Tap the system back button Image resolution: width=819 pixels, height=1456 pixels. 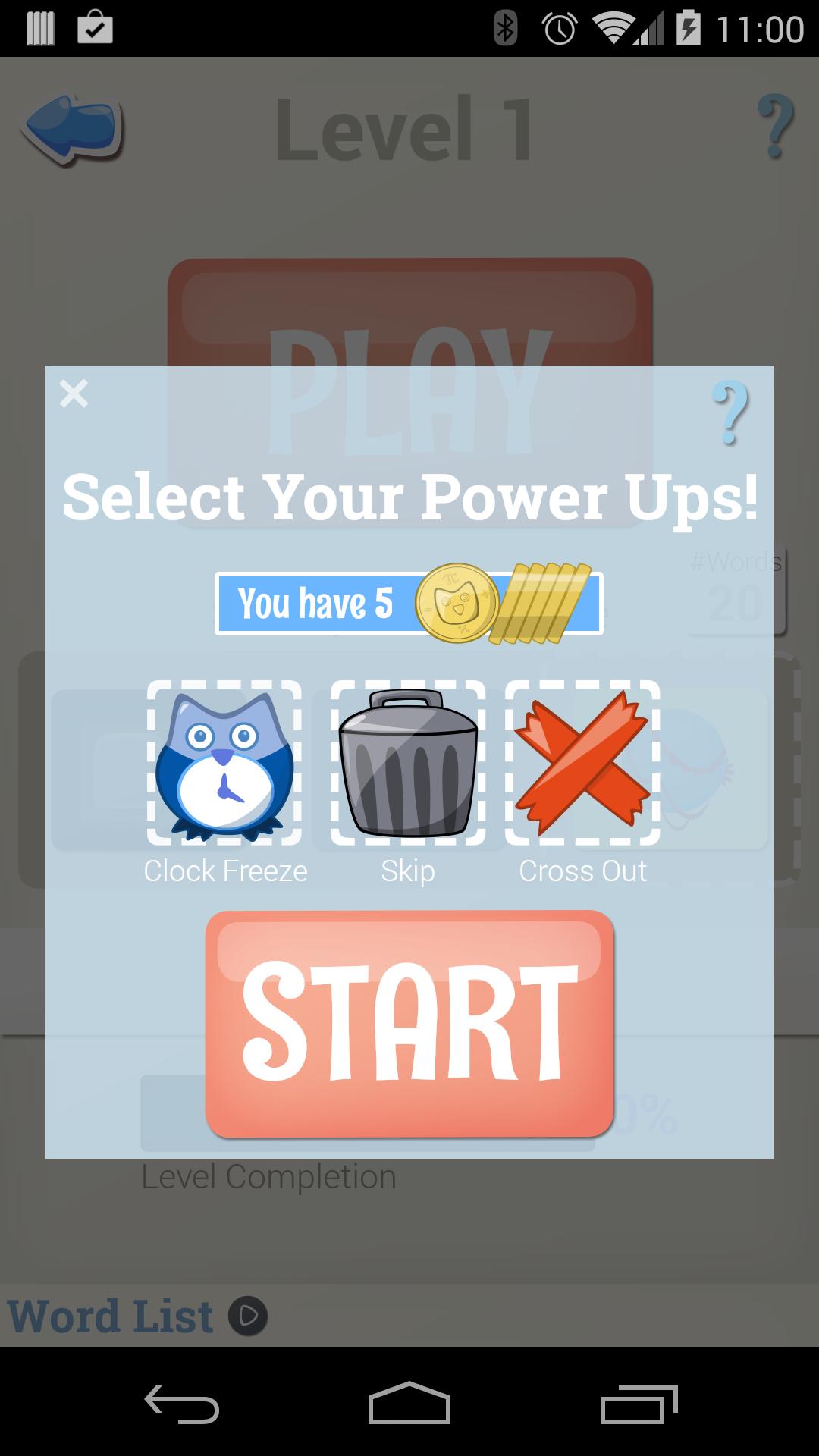182,1403
